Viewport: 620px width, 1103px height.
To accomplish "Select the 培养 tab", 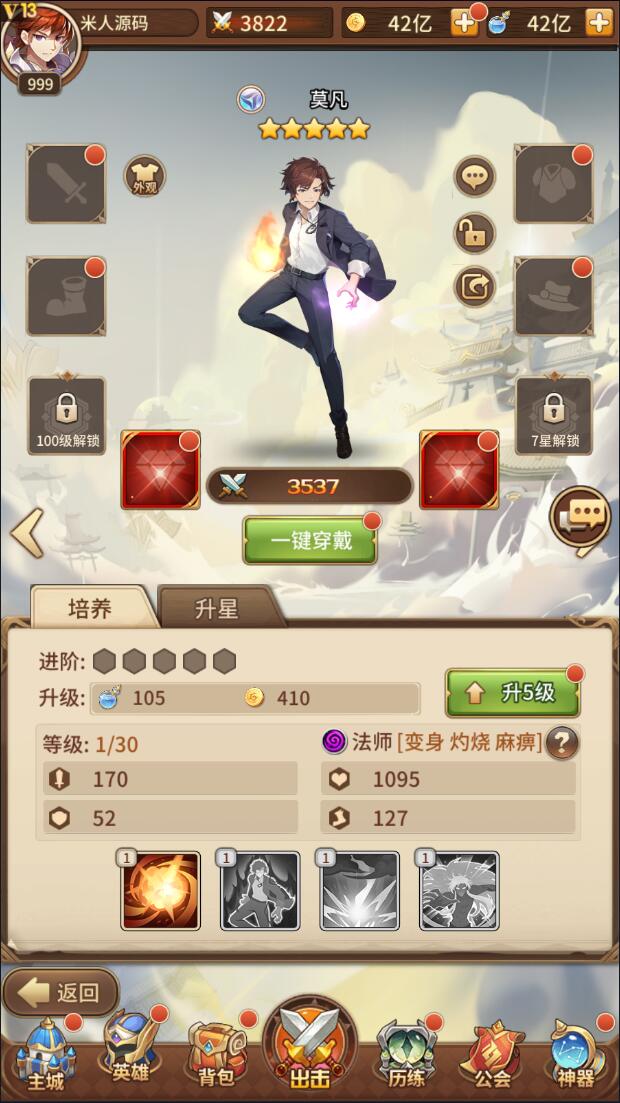I will (90, 609).
